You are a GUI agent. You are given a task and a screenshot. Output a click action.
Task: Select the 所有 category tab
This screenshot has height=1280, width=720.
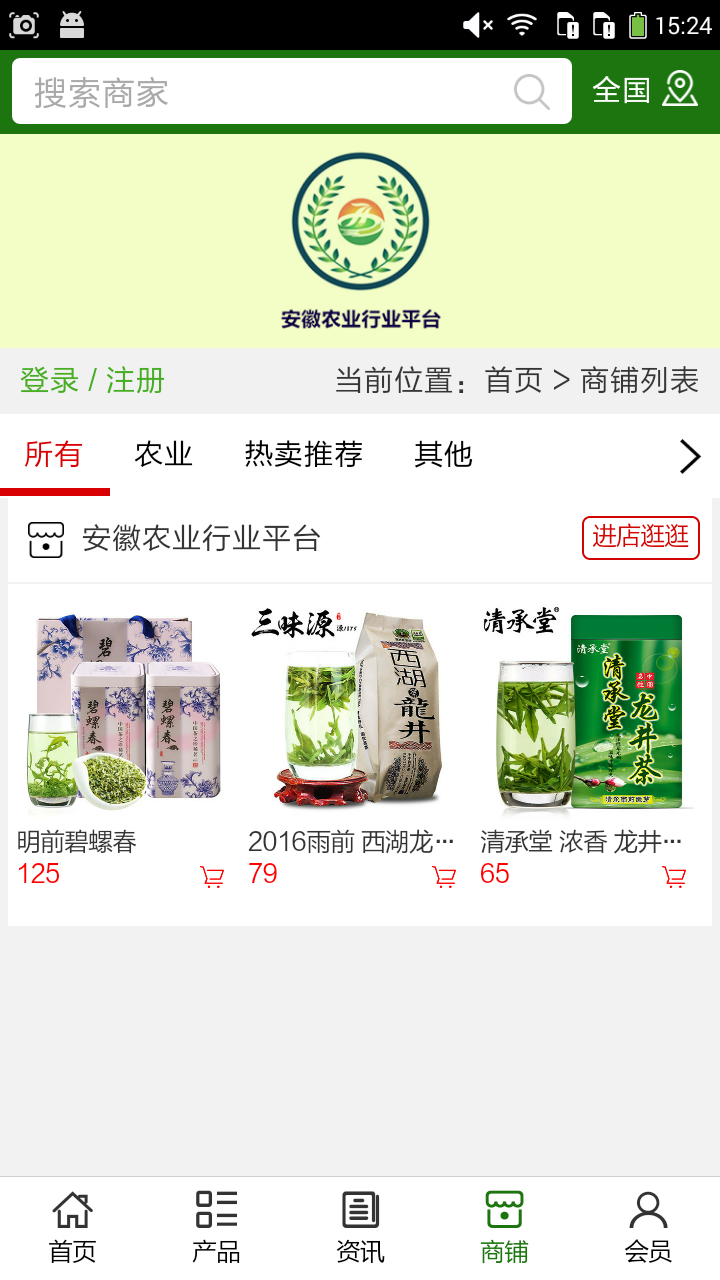pos(54,455)
